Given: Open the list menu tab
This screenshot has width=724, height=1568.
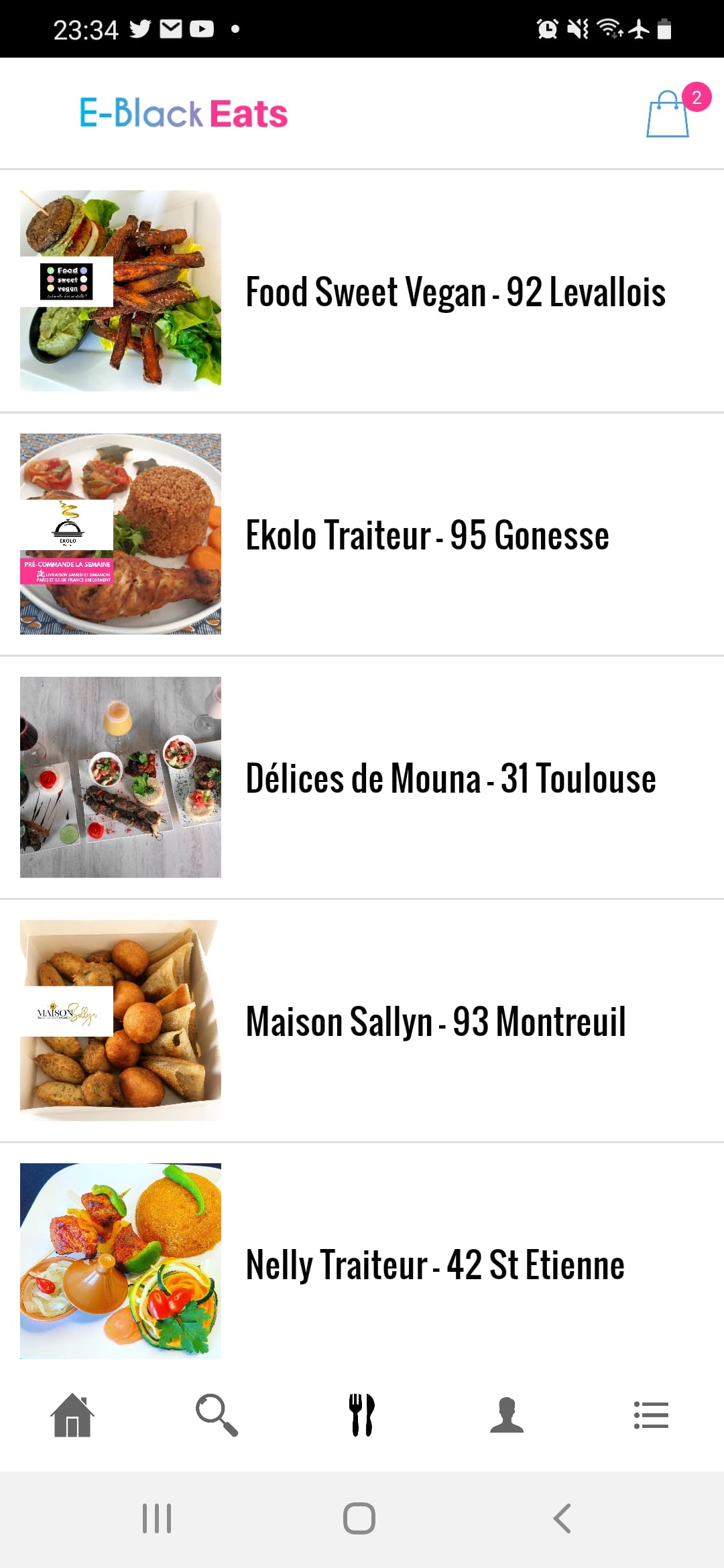Looking at the screenshot, I should [x=651, y=1415].
